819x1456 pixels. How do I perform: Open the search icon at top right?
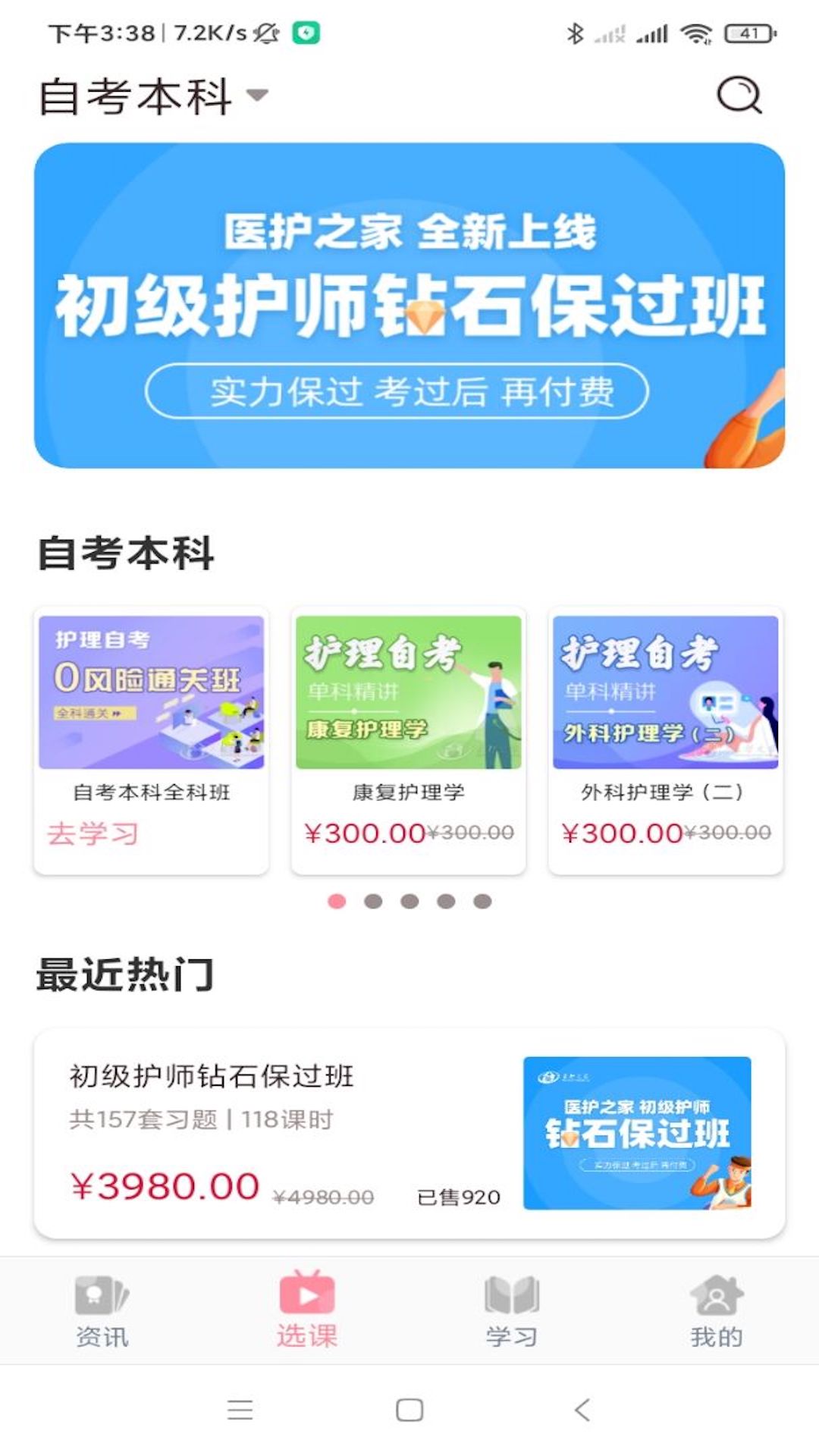tap(739, 95)
